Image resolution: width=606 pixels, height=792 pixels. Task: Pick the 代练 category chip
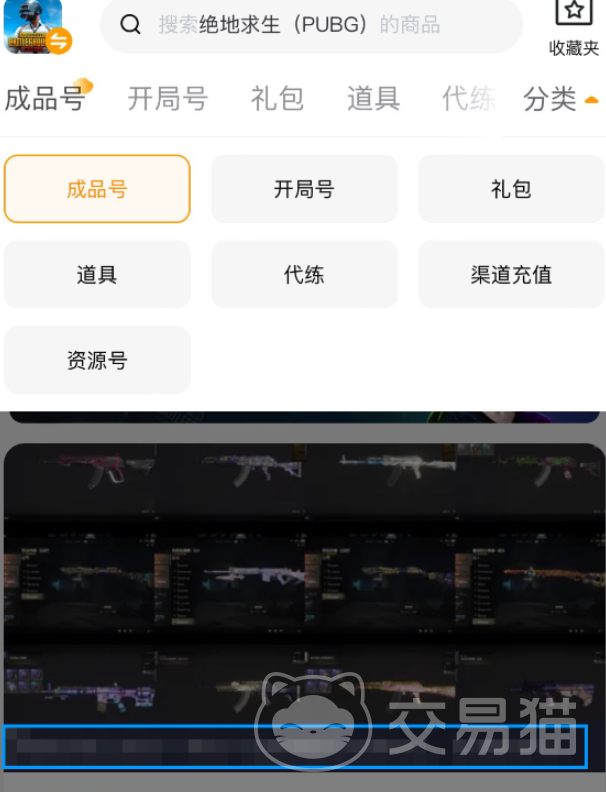pos(304,274)
